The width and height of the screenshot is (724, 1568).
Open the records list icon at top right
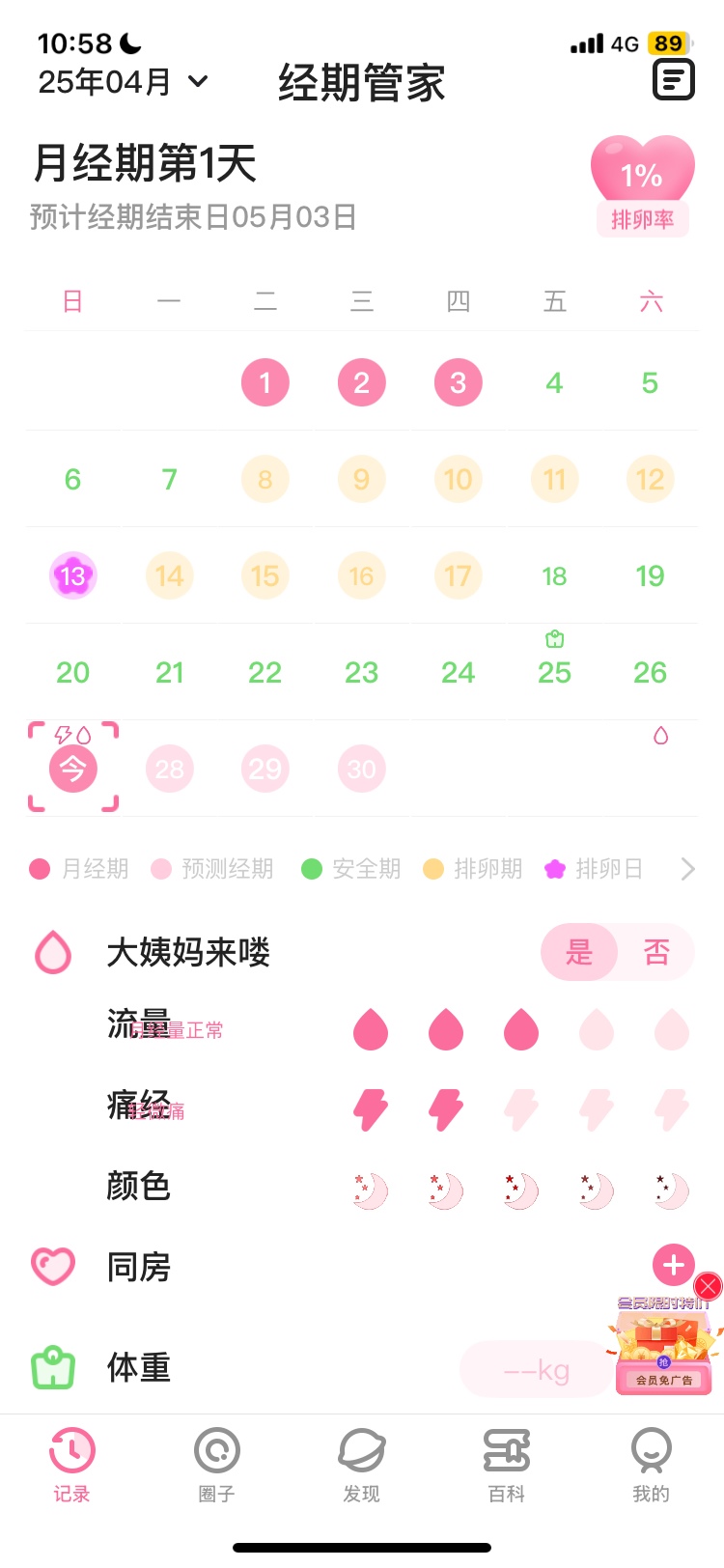(674, 79)
